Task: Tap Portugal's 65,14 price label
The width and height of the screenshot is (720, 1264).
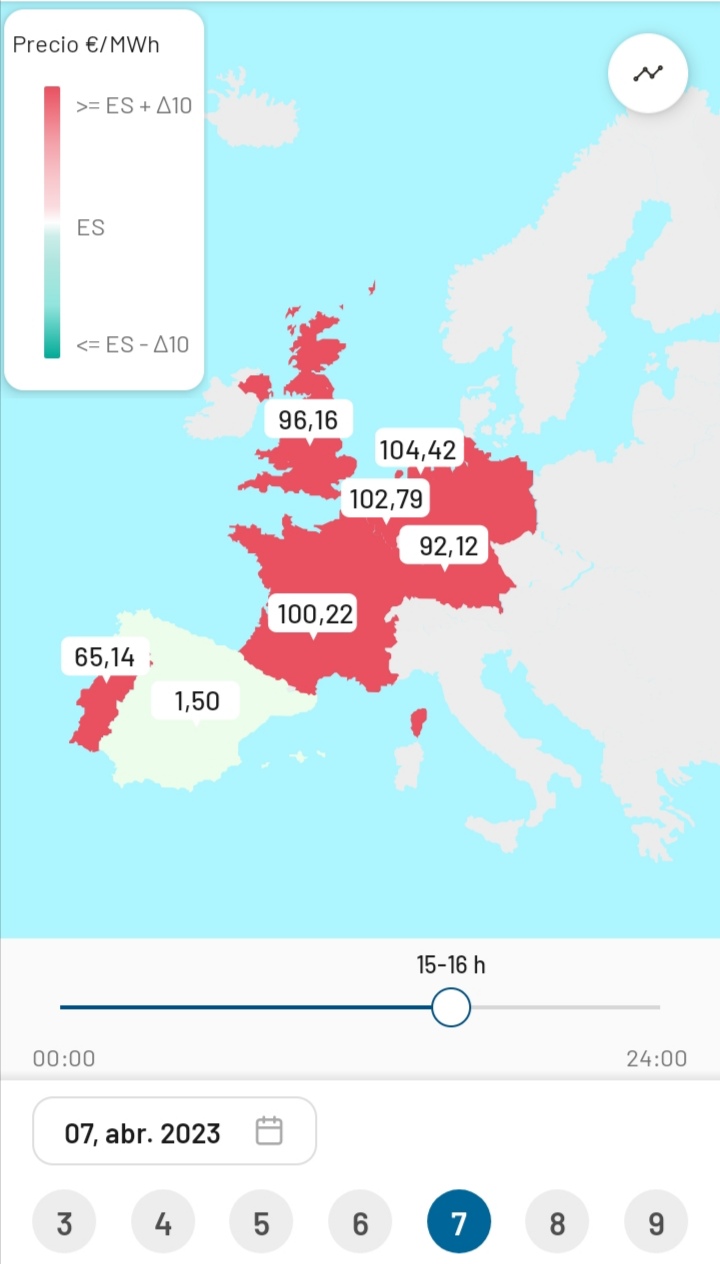Action: [105, 657]
